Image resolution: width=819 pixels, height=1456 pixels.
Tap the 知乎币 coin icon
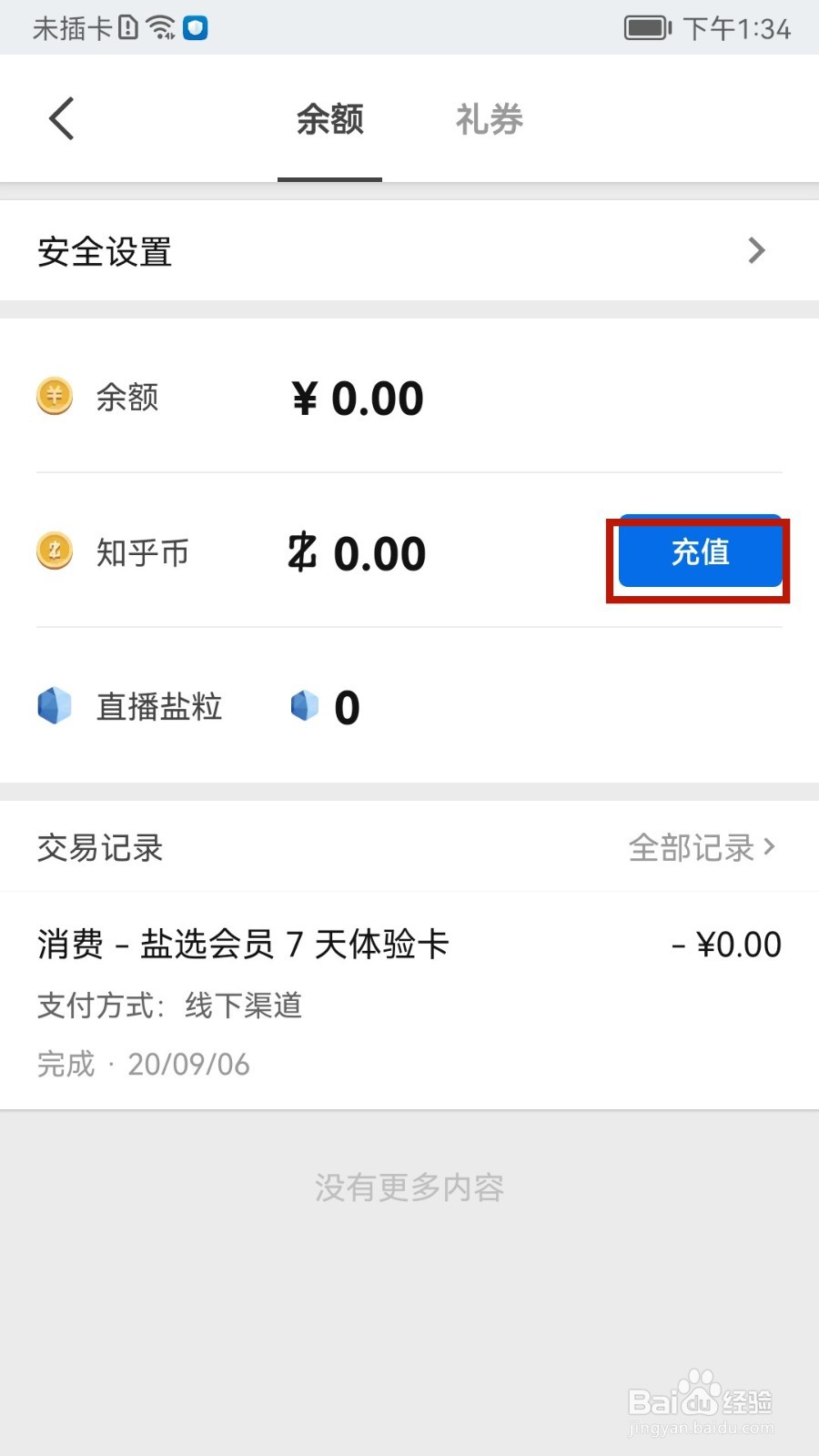coord(55,552)
